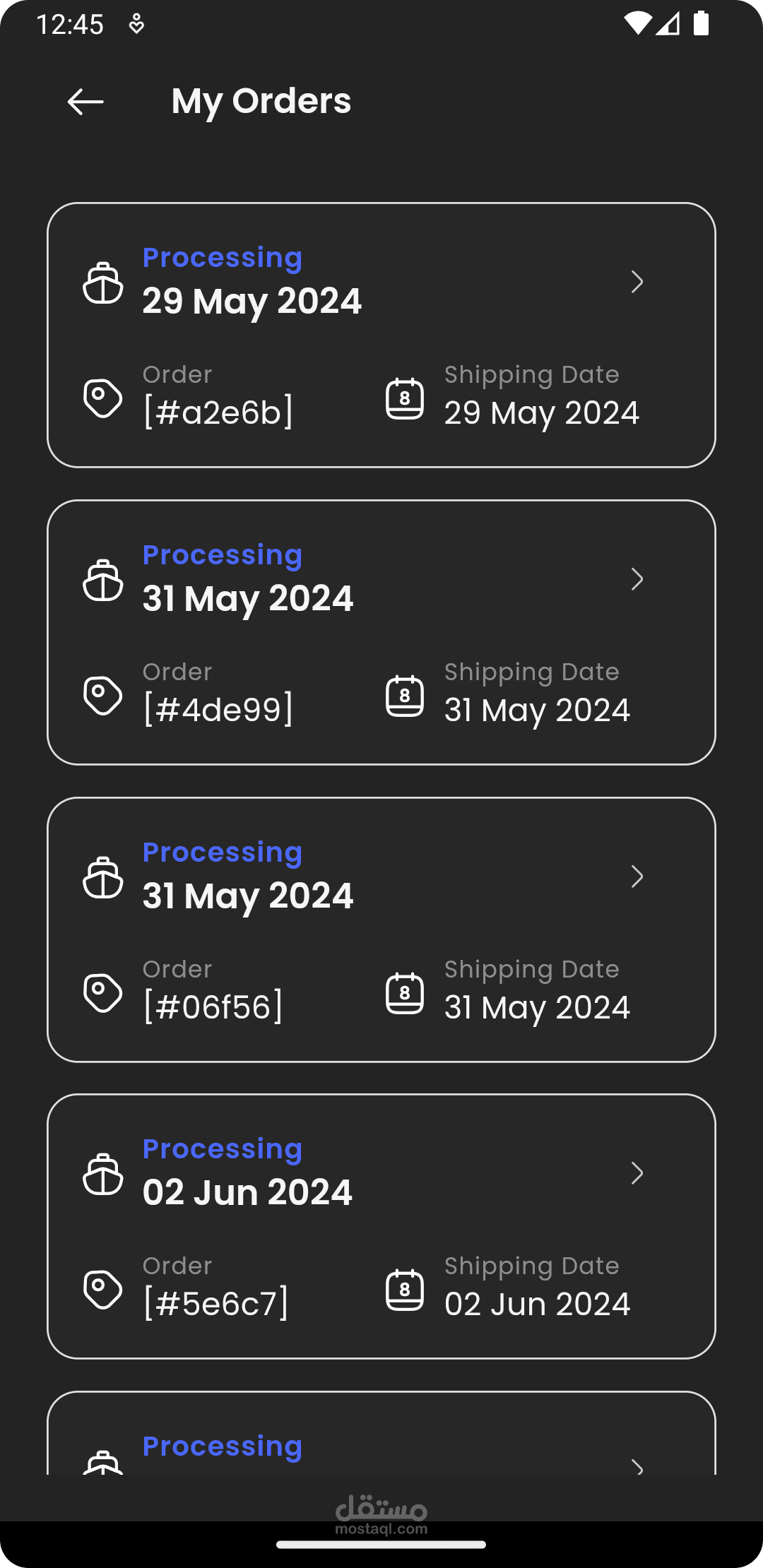Open order #a2e6b card
Viewport: 763px width, 1568px height.
(381, 335)
